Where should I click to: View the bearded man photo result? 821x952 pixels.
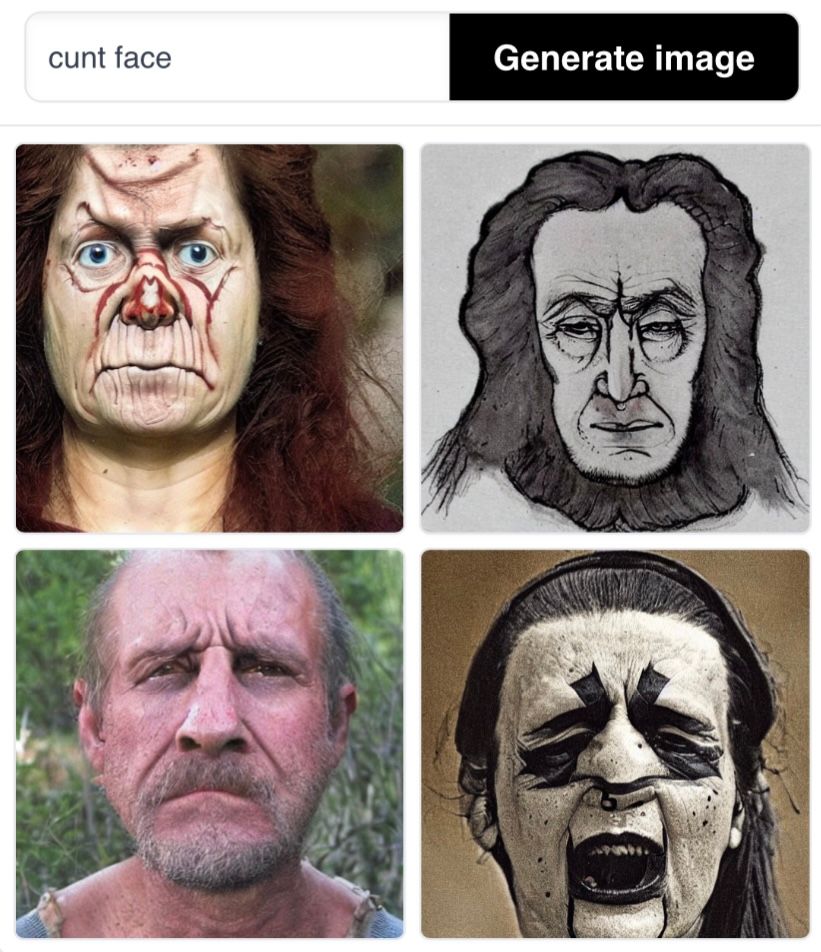pyautogui.click(x=209, y=743)
